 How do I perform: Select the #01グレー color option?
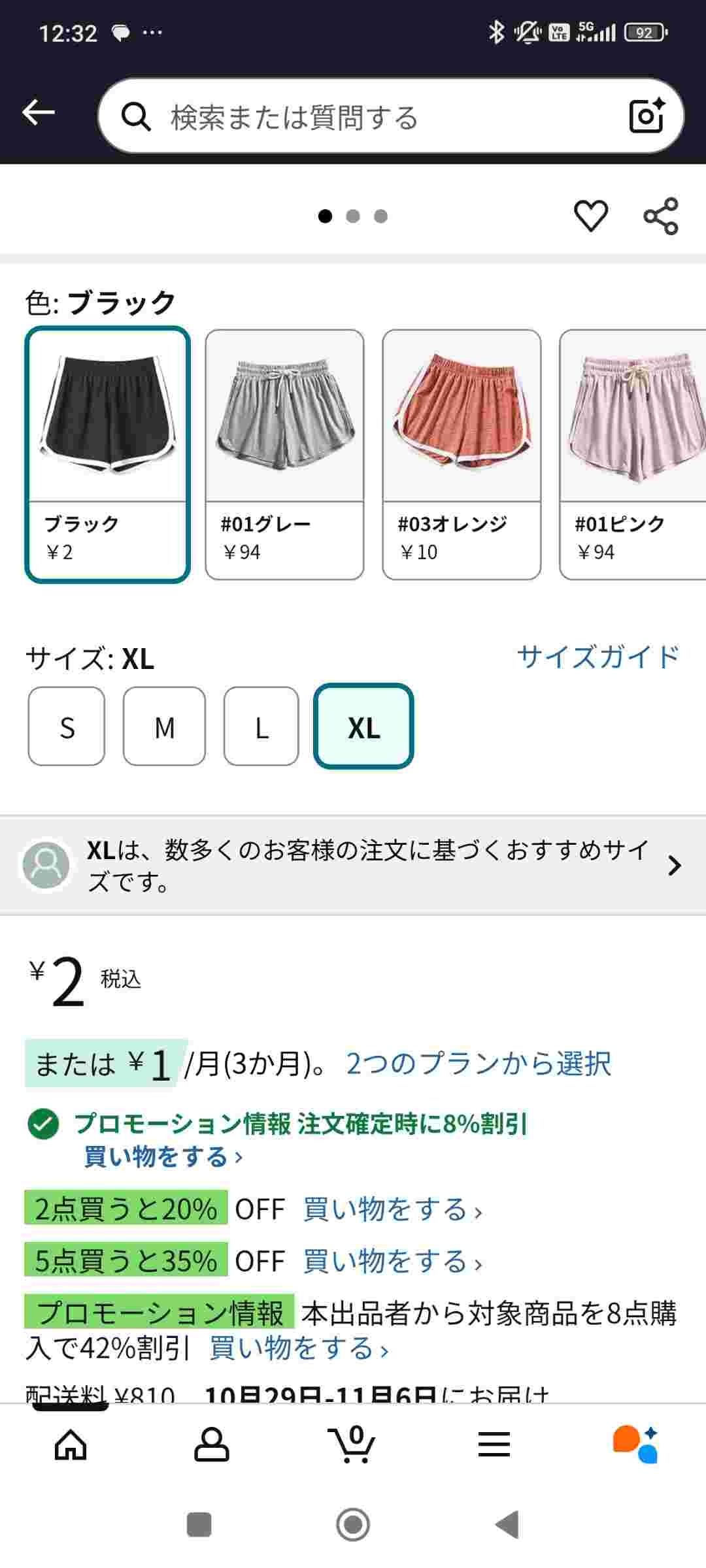(x=284, y=454)
